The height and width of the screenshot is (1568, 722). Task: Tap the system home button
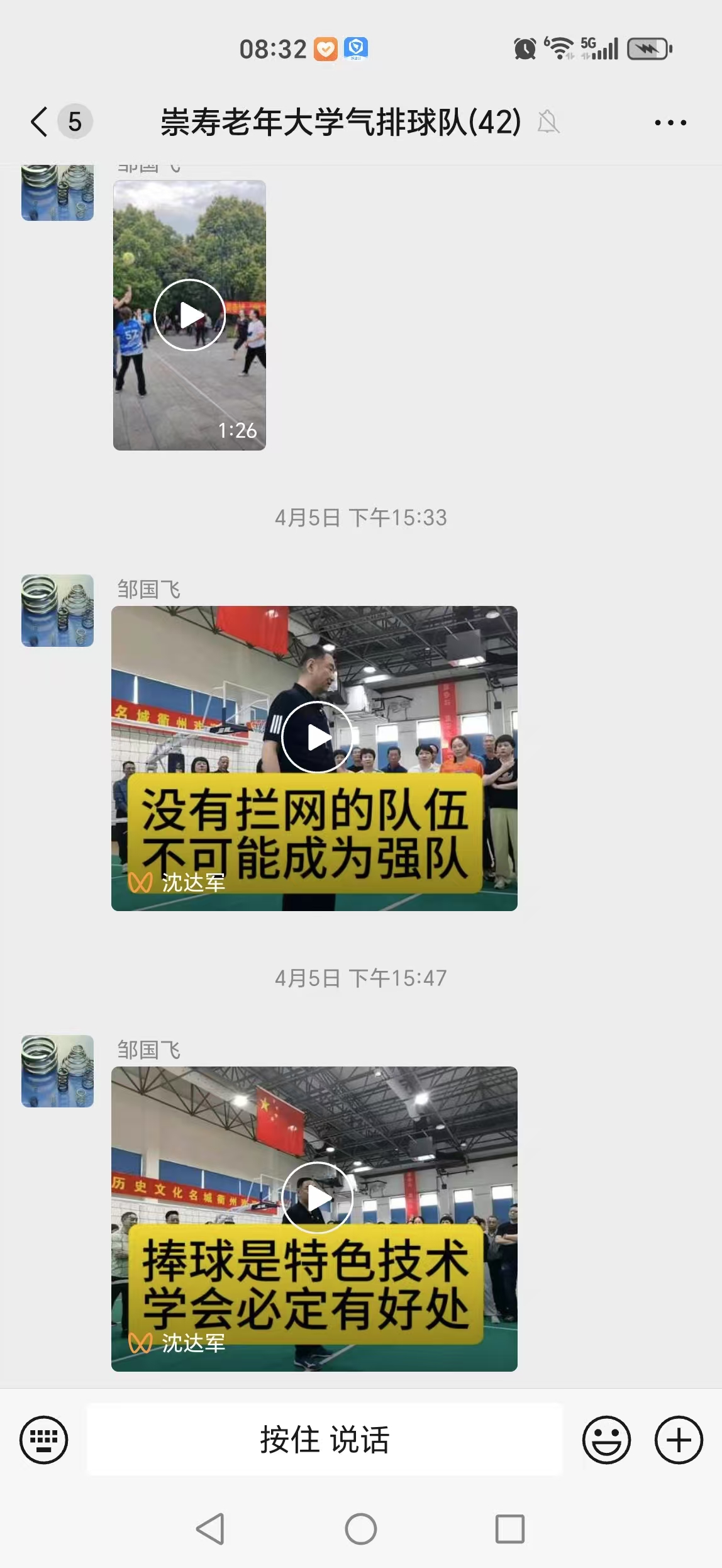point(361,1529)
